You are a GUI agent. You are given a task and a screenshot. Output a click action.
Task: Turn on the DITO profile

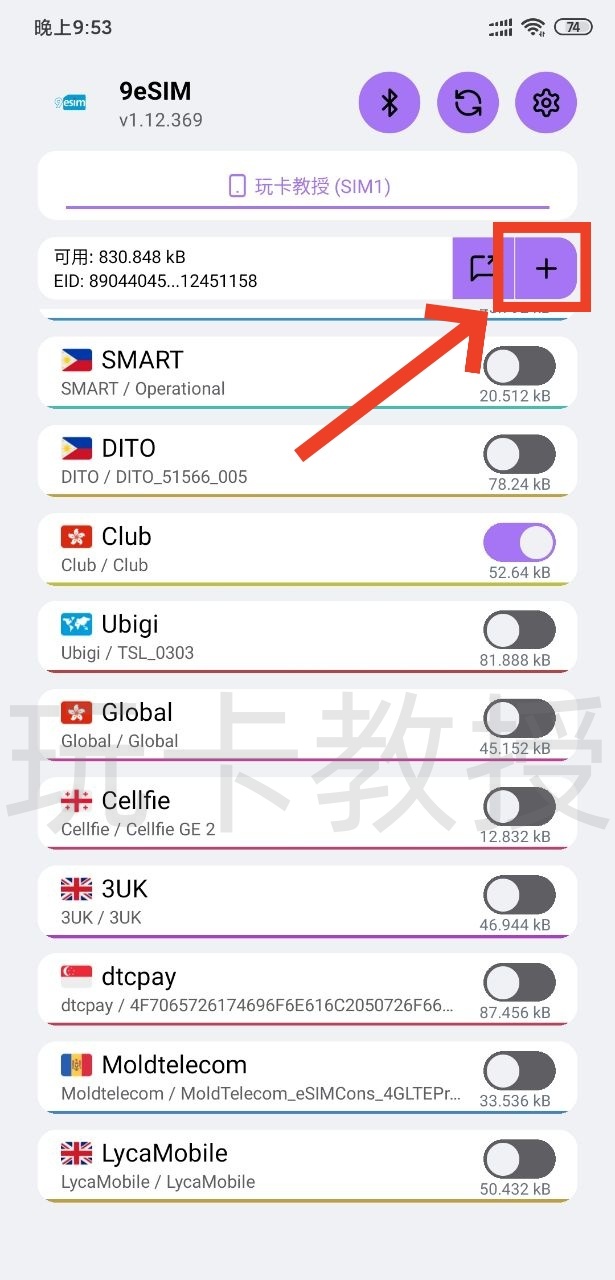tap(519, 454)
